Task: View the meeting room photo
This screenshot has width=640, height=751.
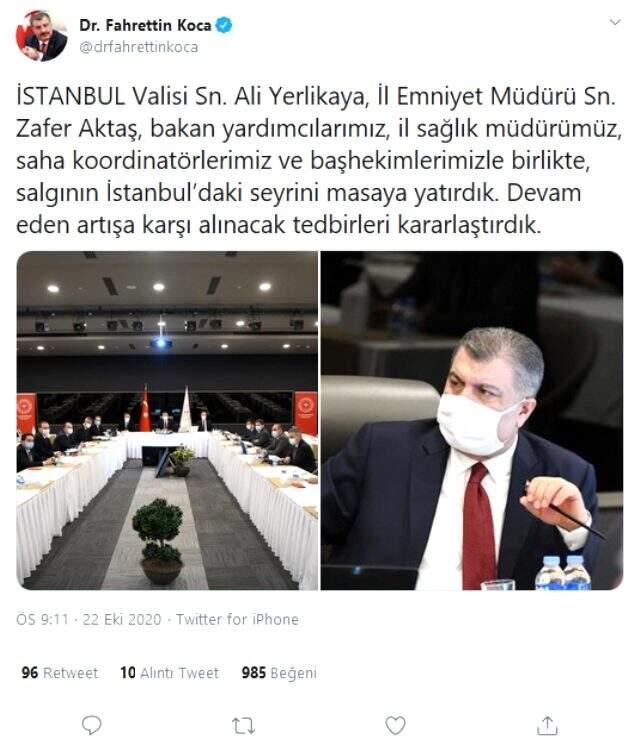Action: click(x=167, y=420)
